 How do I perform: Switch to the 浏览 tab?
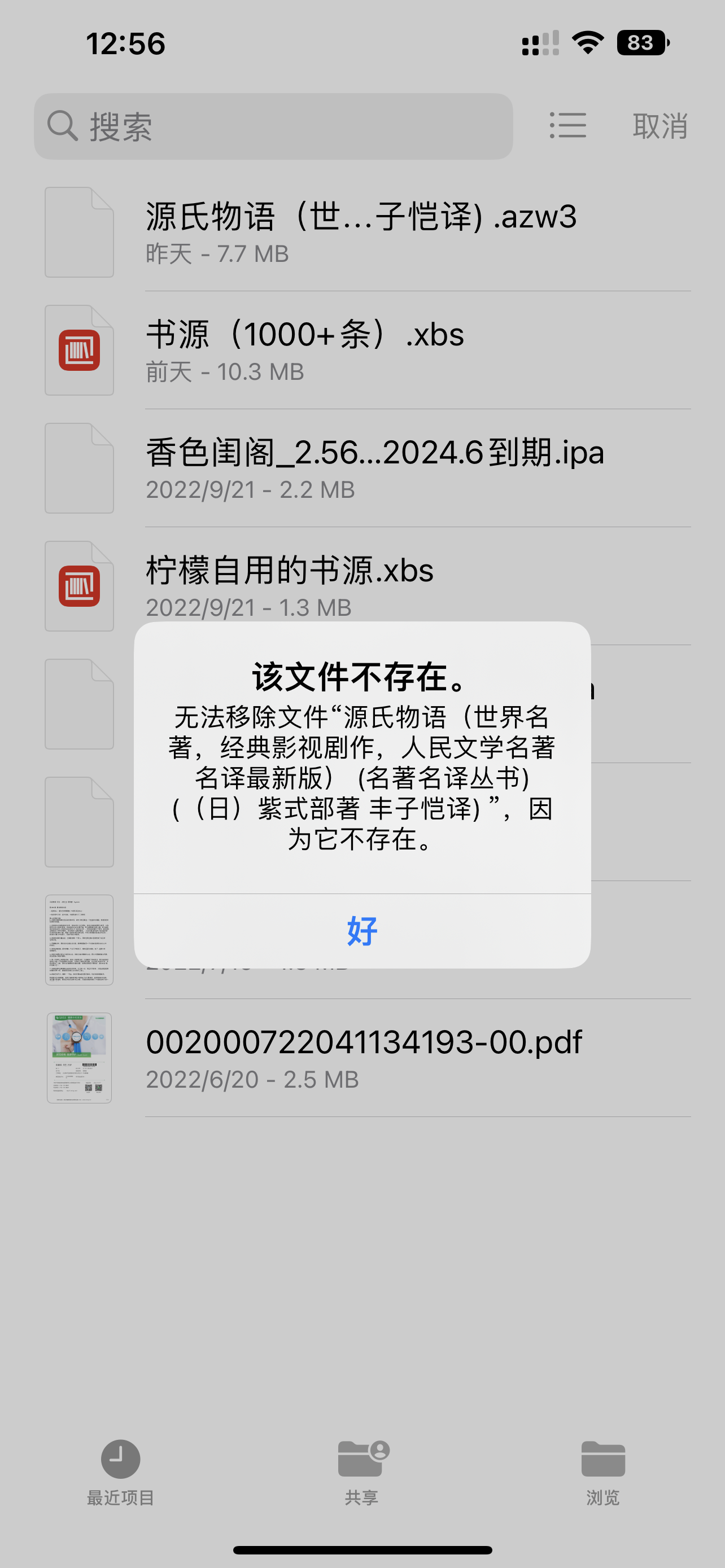pos(602,1470)
